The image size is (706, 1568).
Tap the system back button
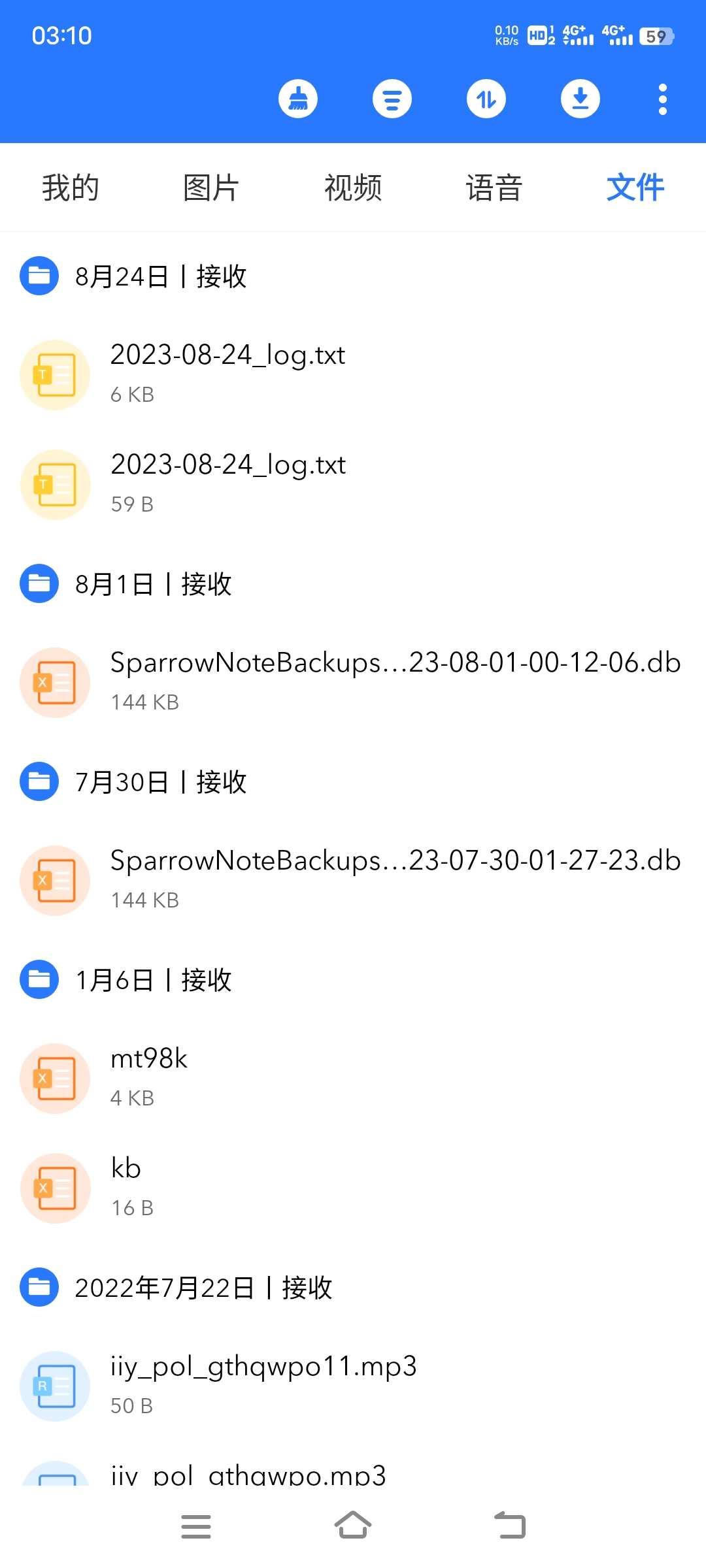pos(510,1526)
